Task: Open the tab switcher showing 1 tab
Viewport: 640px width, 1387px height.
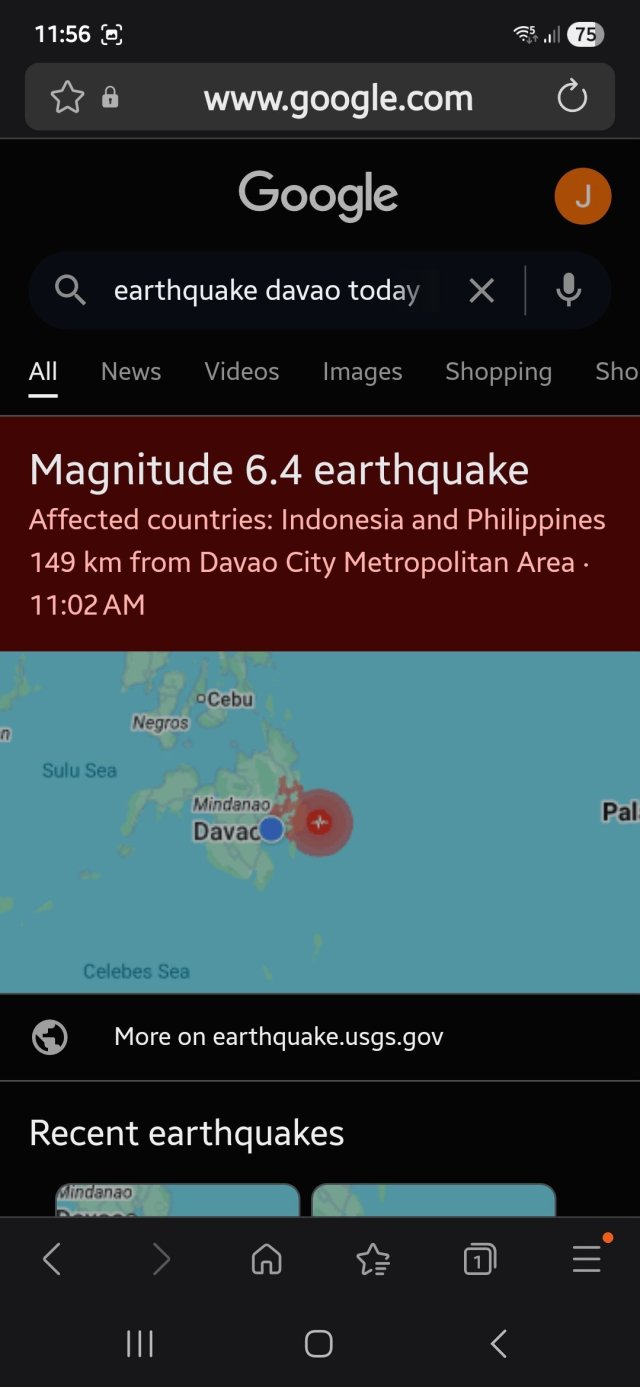Action: tap(480, 1260)
